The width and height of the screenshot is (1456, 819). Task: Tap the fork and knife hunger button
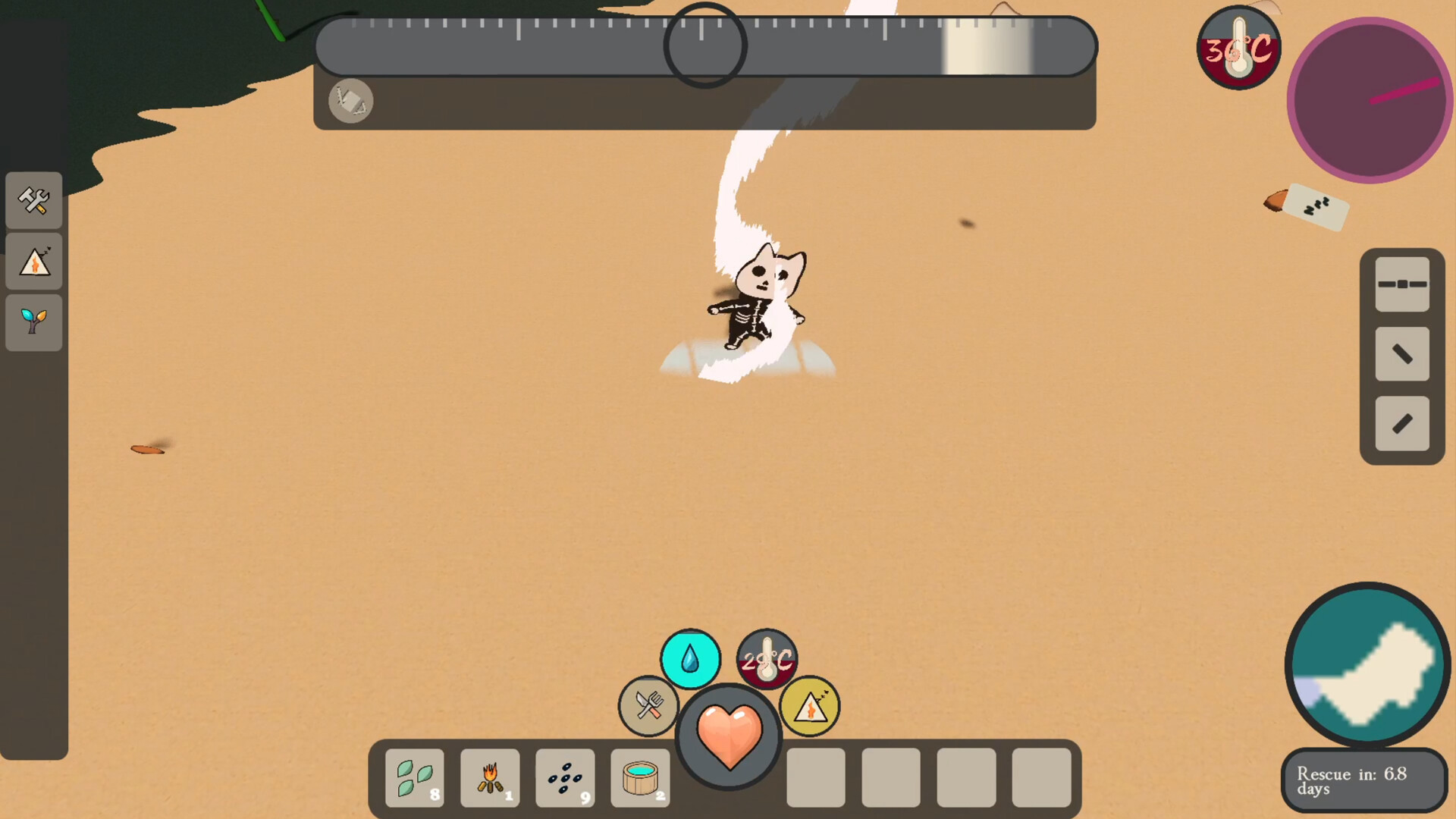648,706
